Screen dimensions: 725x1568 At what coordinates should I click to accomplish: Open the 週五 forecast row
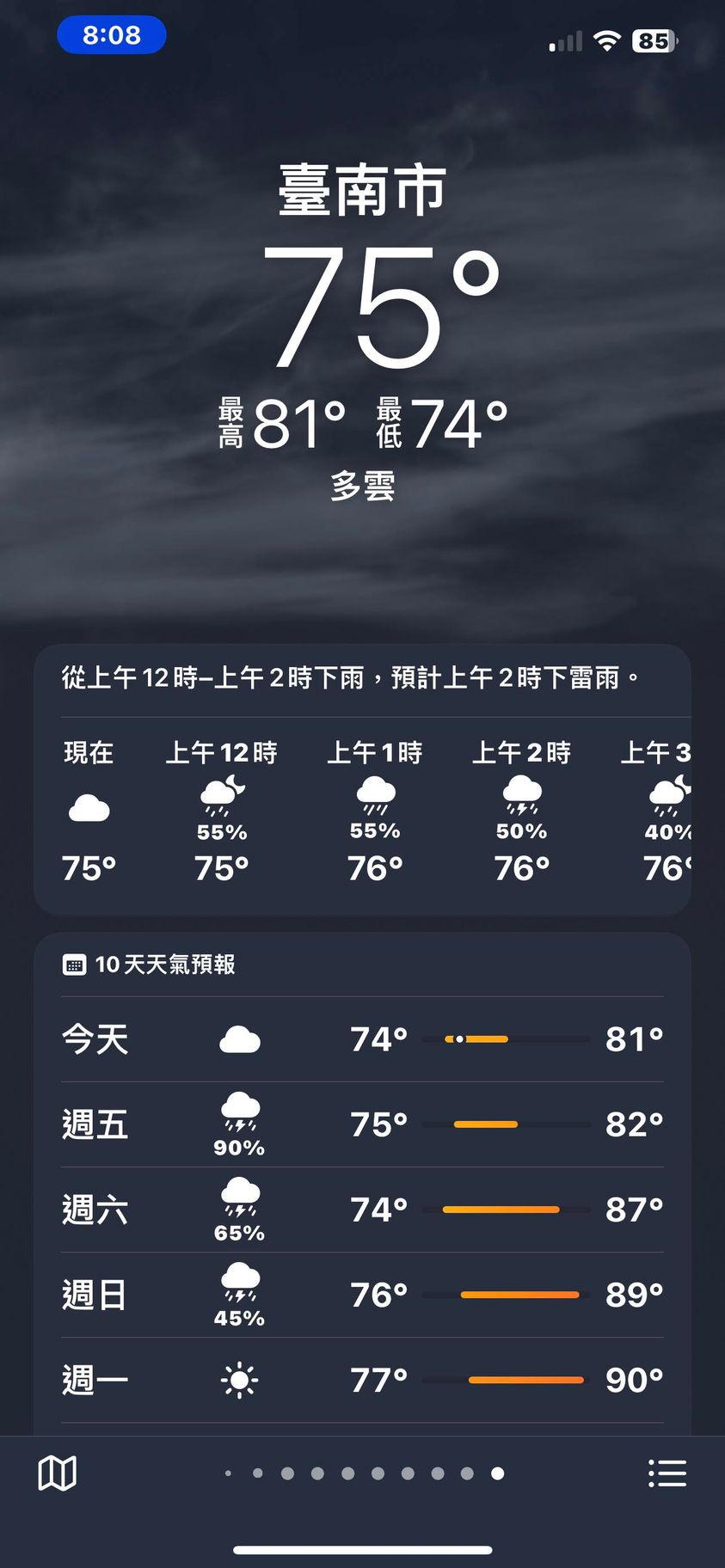point(362,1124)
